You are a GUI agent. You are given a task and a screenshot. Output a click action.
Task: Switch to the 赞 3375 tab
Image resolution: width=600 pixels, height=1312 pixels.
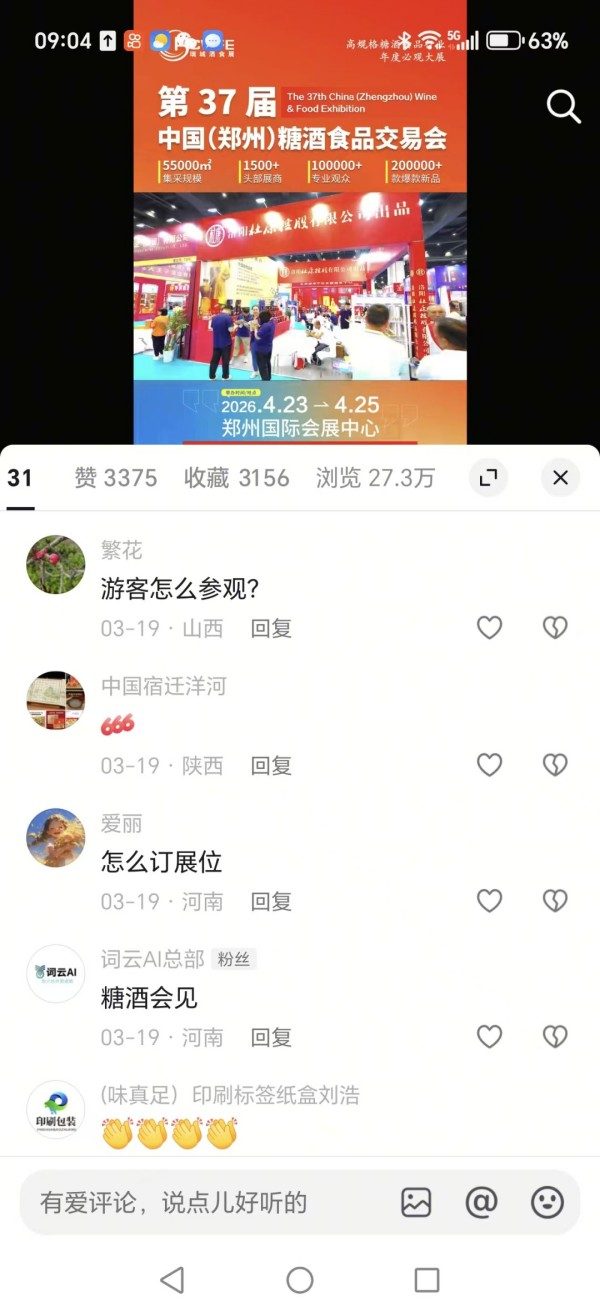[x=116, y=478]
